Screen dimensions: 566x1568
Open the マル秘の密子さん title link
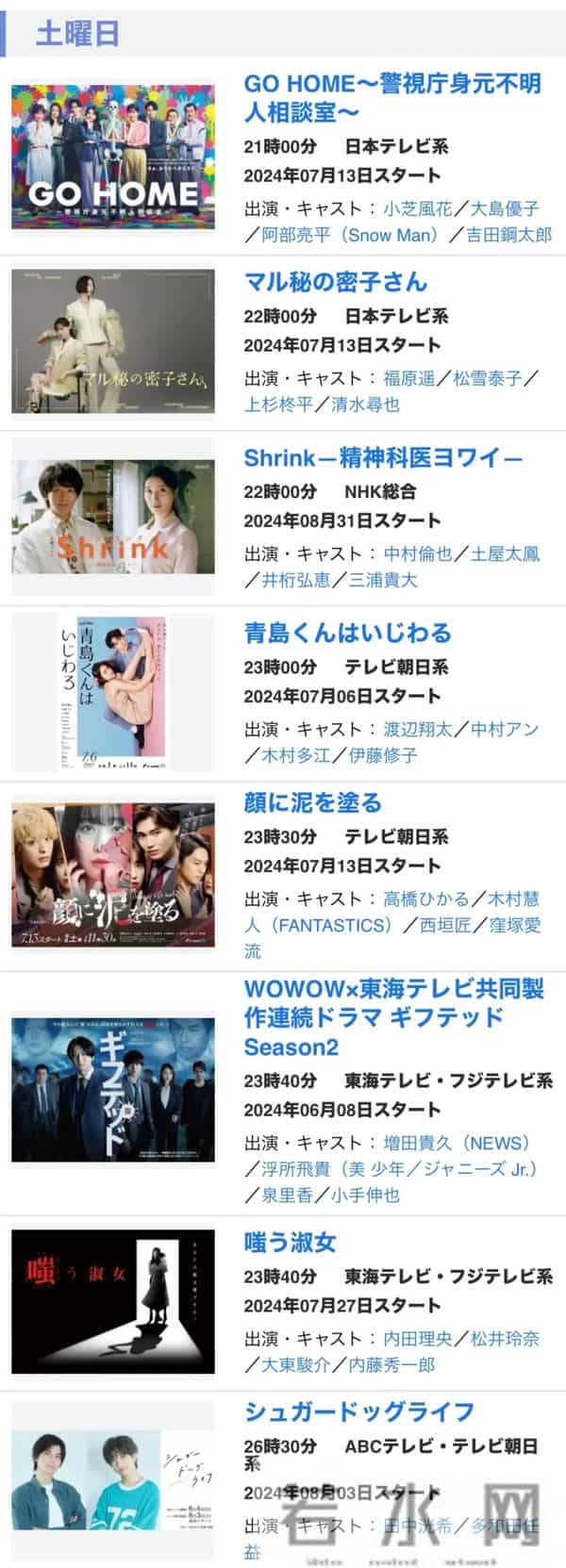coord(335,282)
